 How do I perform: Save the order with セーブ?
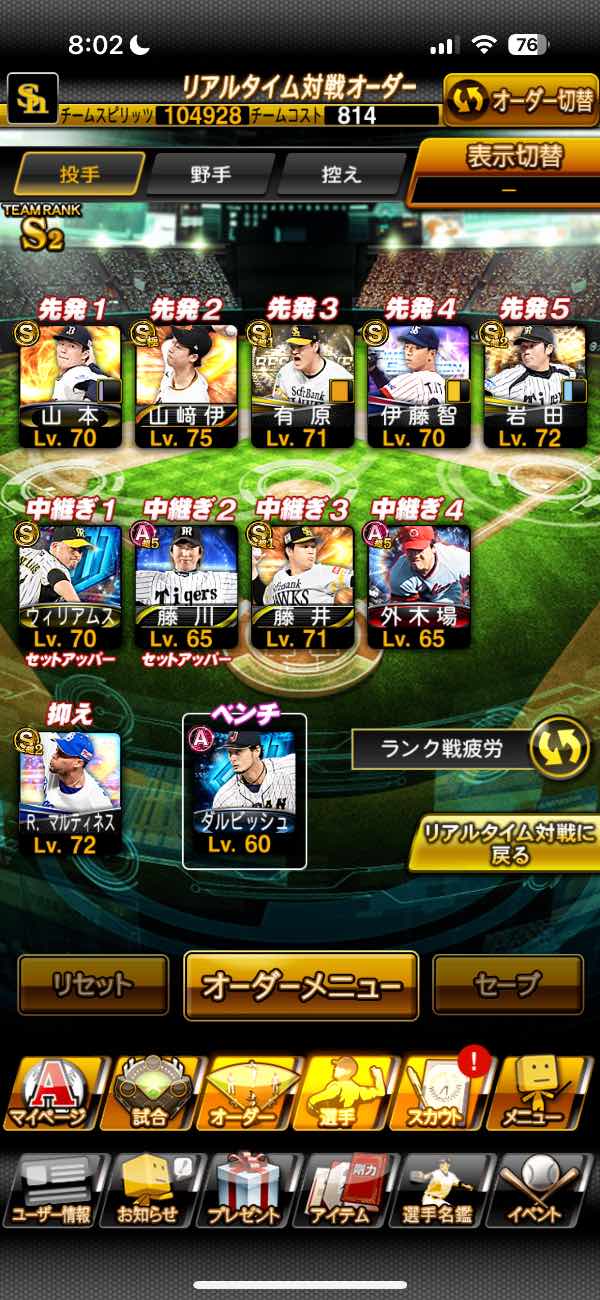508,985
